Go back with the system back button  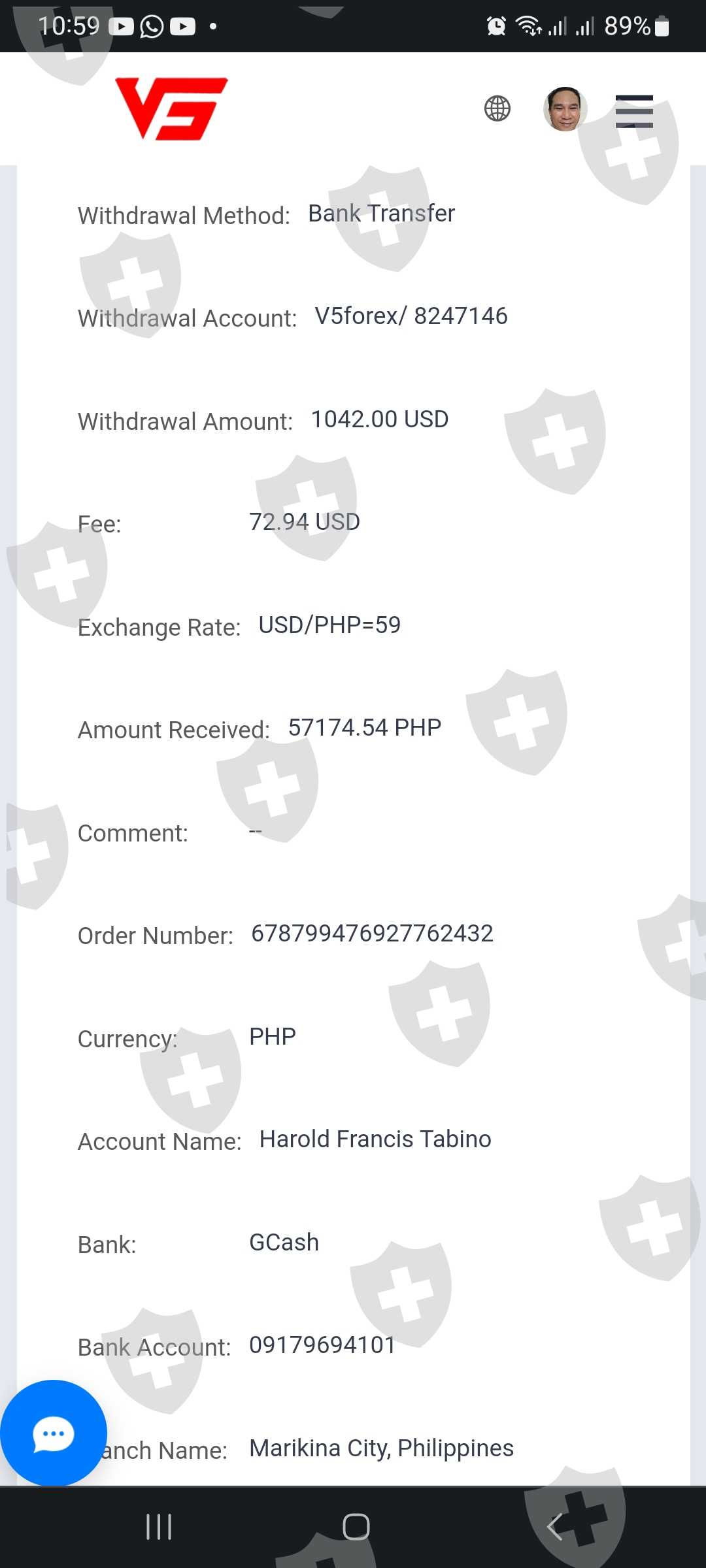tap(554, 1527)
